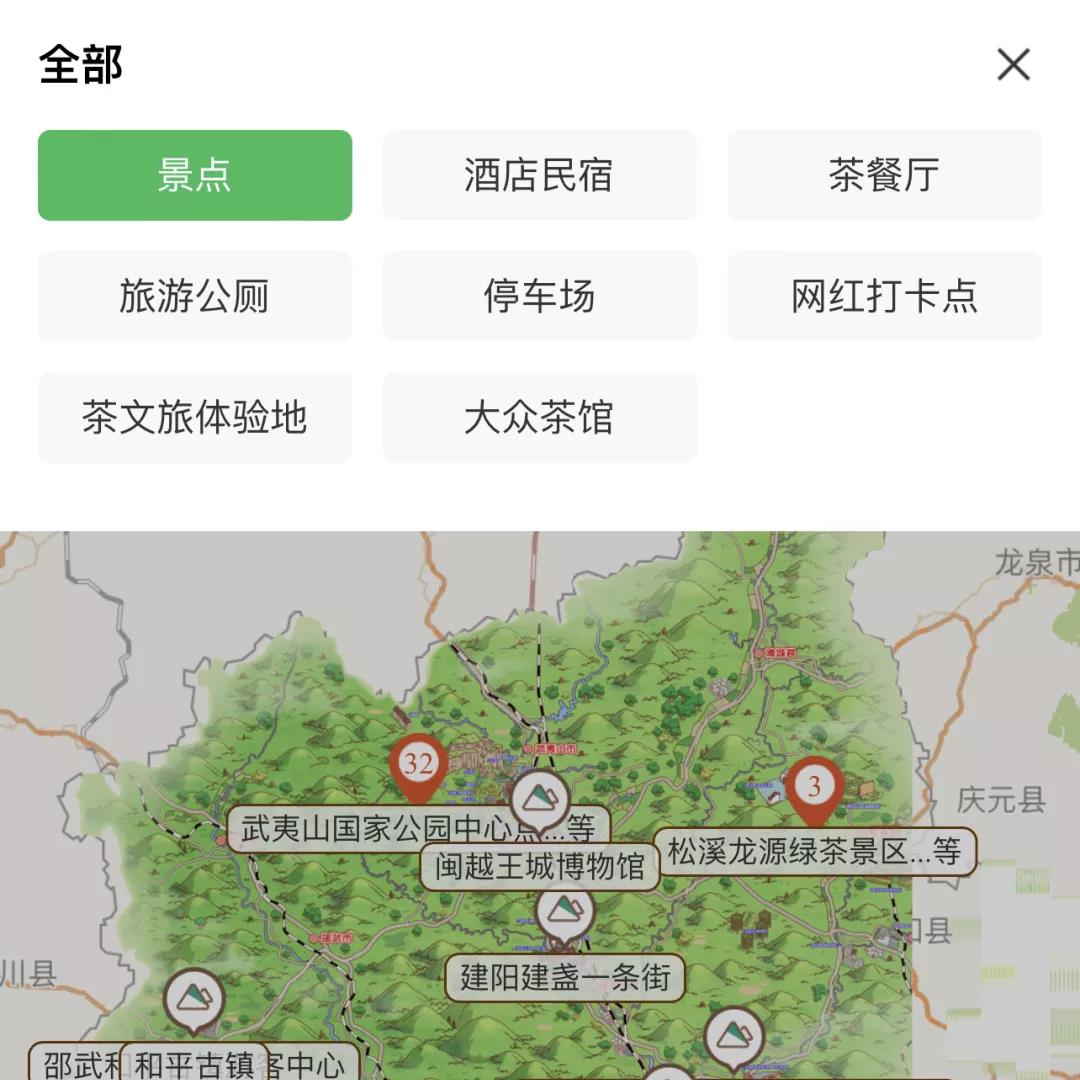This screenshot has width=1080, height=1080.
Task: Select the 景点 category chip
Action: [195, 175]
